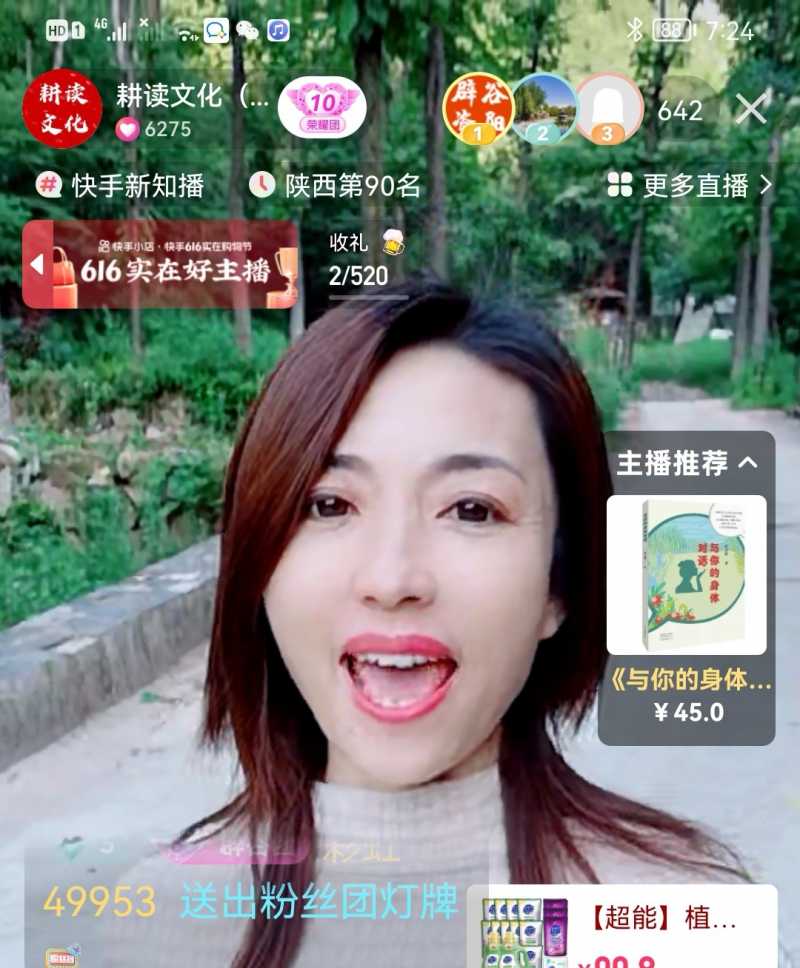Click the grid icon next to 更多直播

pos(620,184)
